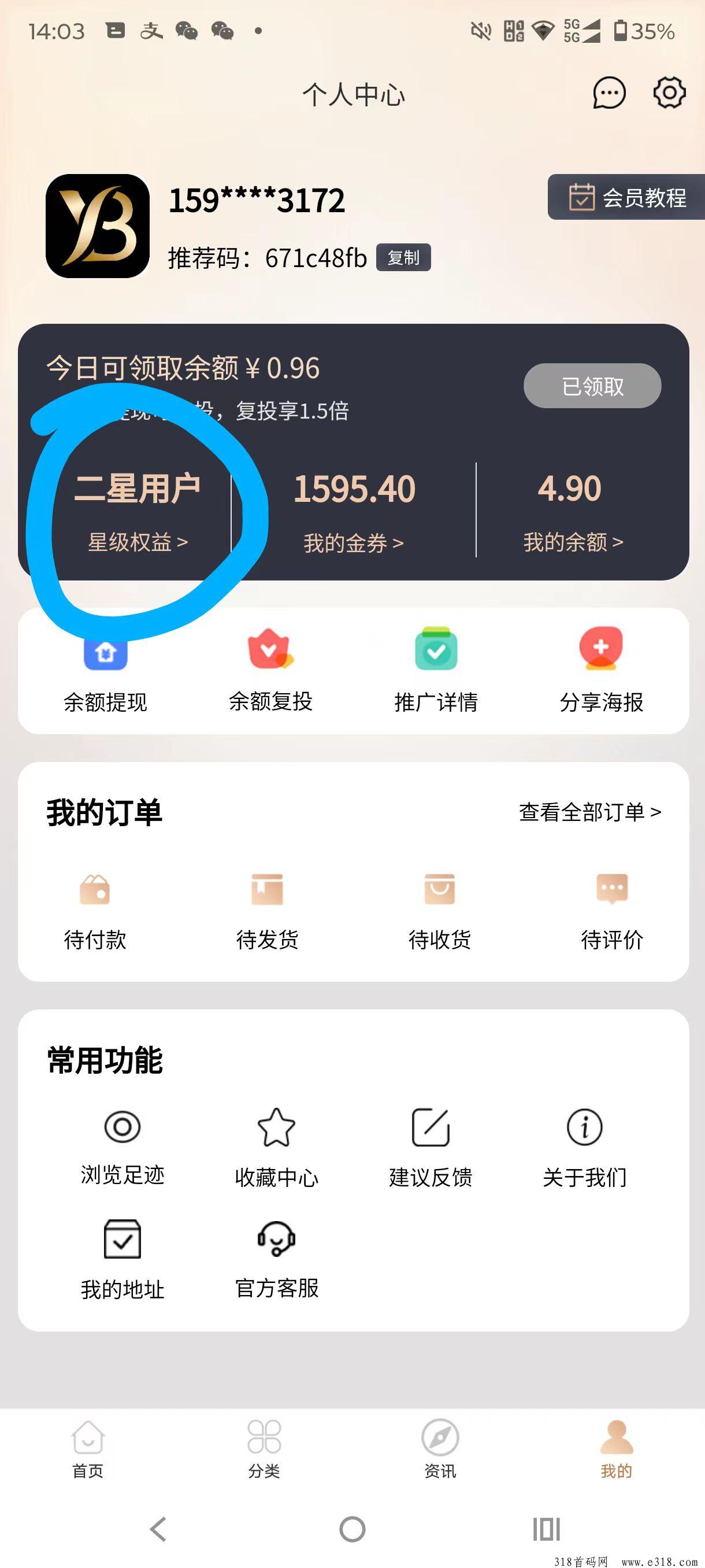View all orders via 查看全部订单
The image size is (705, 1568).
click(x=590, y=811)
